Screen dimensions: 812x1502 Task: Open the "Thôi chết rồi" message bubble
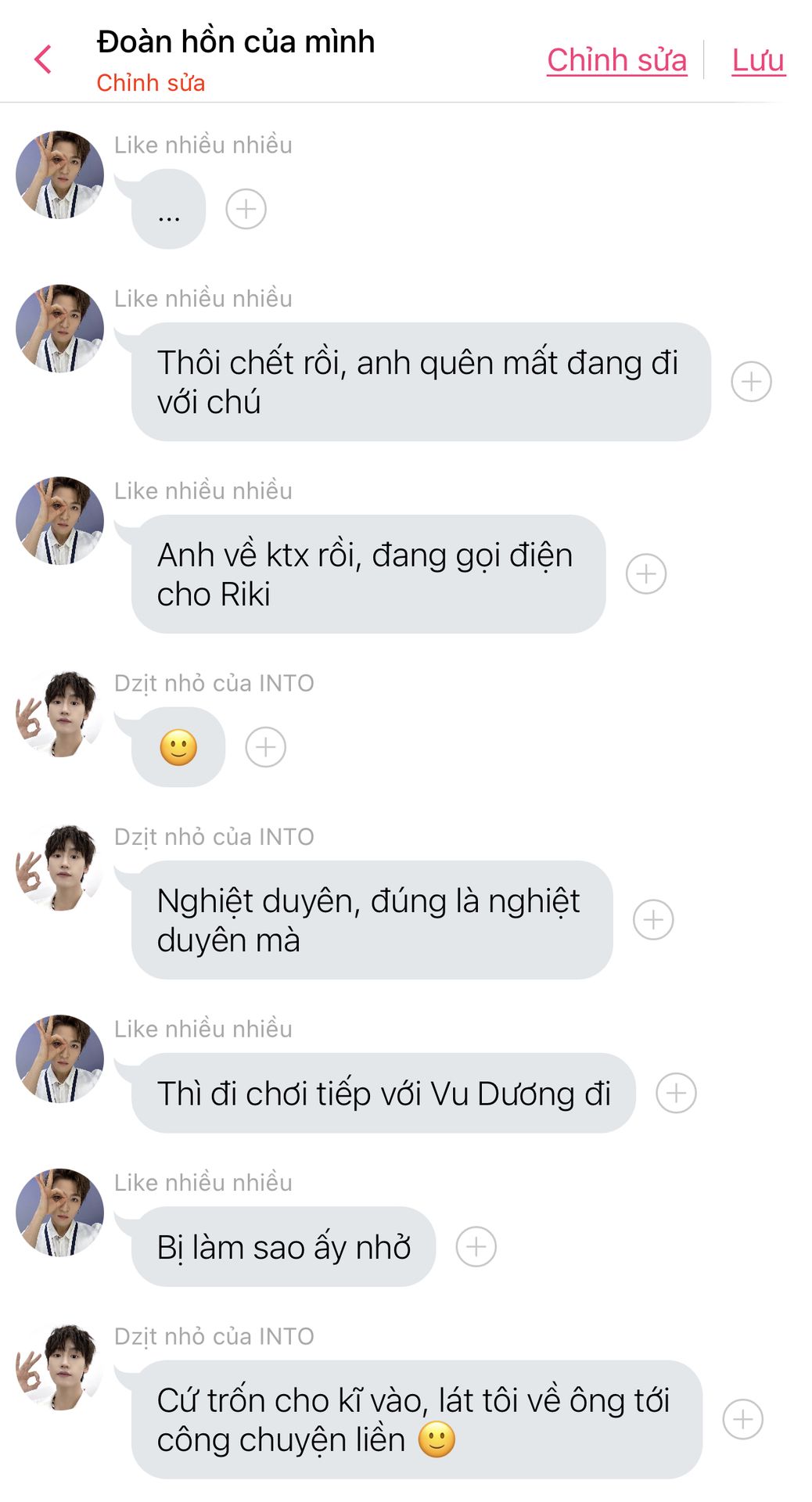[420, 382]
